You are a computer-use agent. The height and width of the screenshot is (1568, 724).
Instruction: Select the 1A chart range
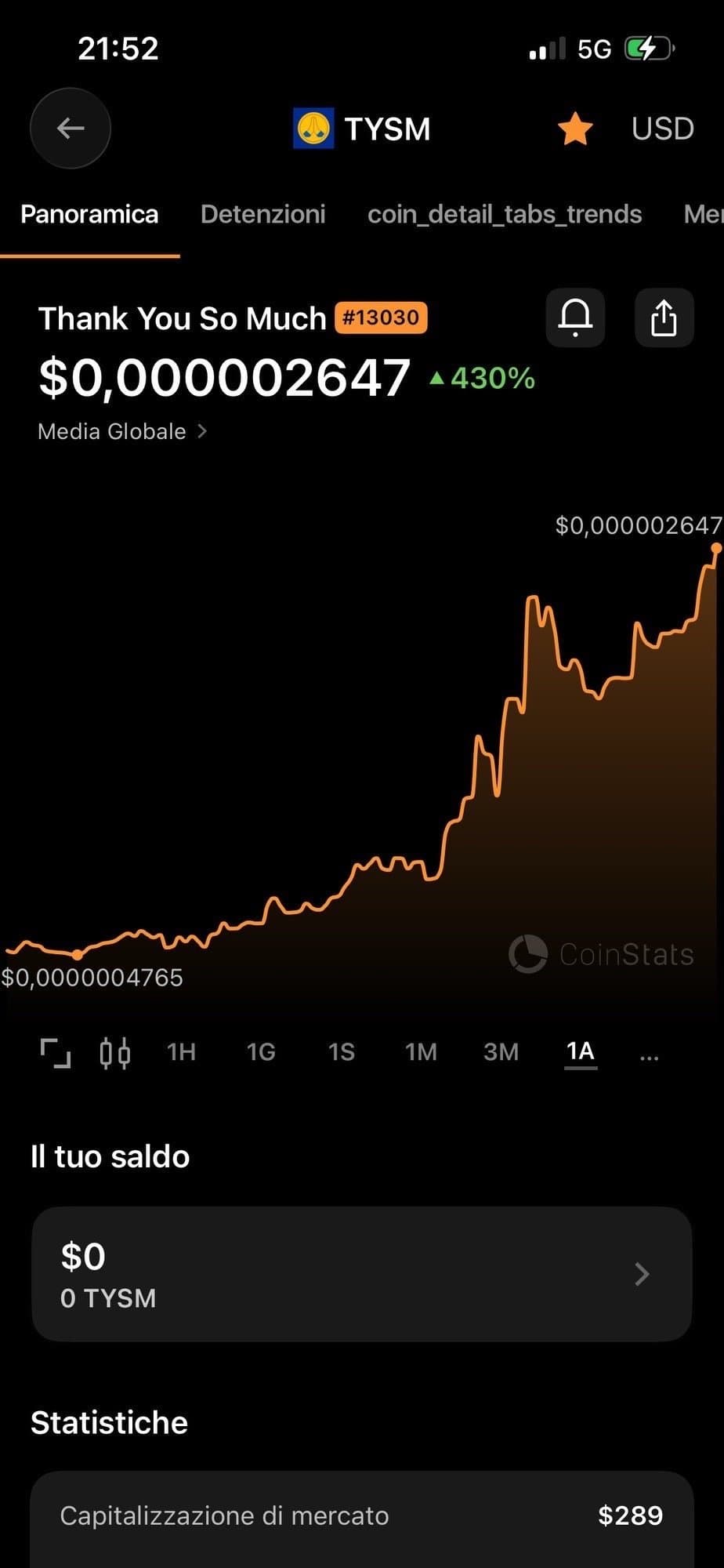pyautogui.click(x=581, y=1052)
